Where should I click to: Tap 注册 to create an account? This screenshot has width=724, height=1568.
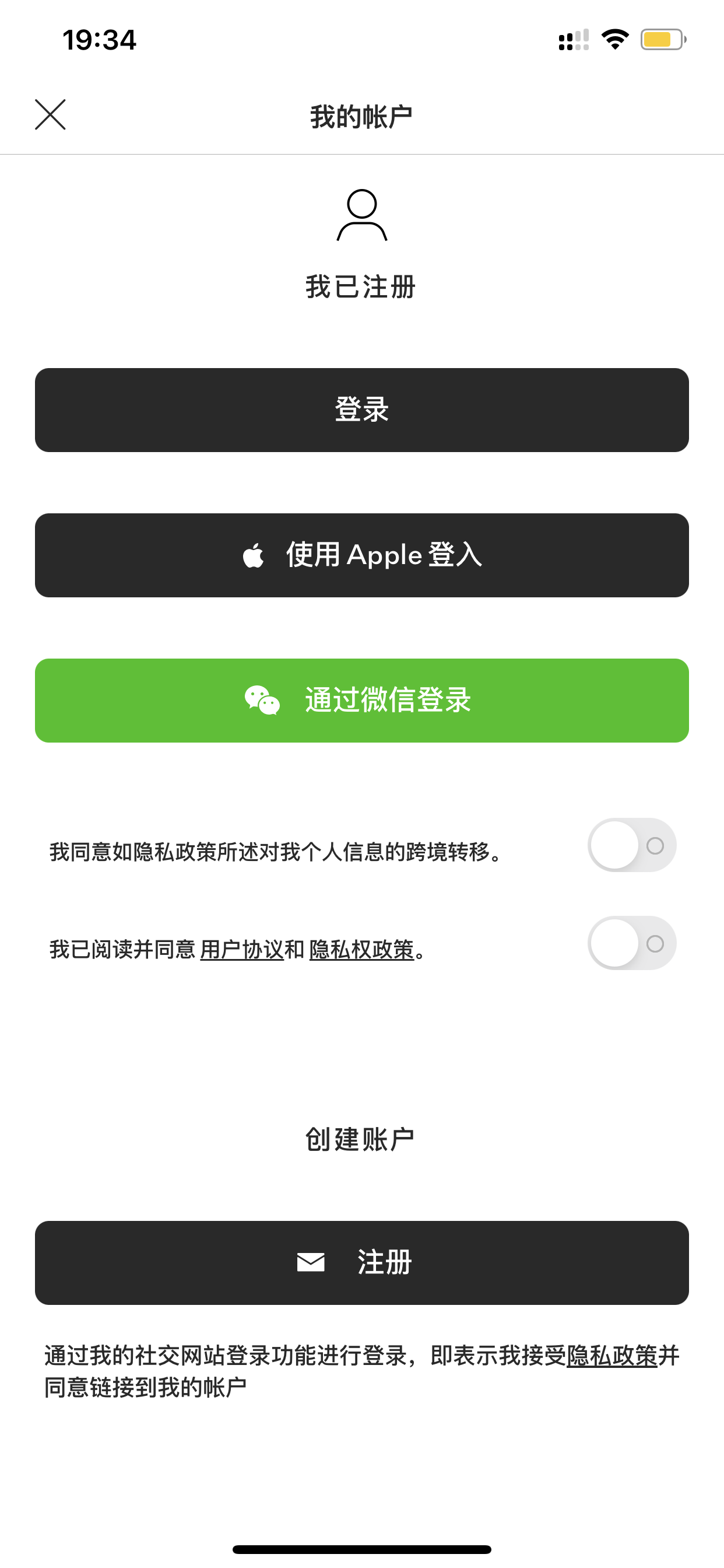coord(361,1262)
